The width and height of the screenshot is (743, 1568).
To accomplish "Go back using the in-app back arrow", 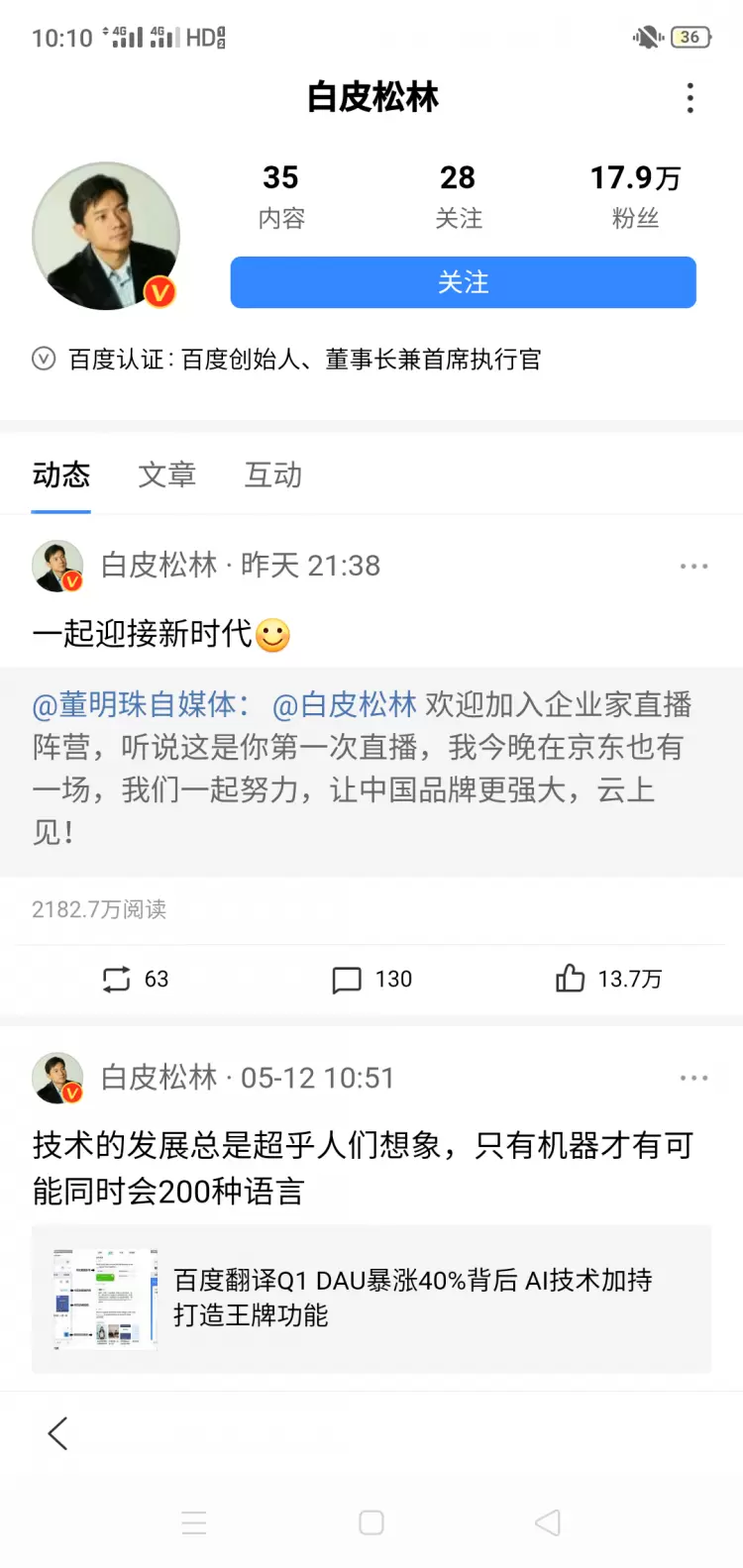I will (x=57, y=1433).
